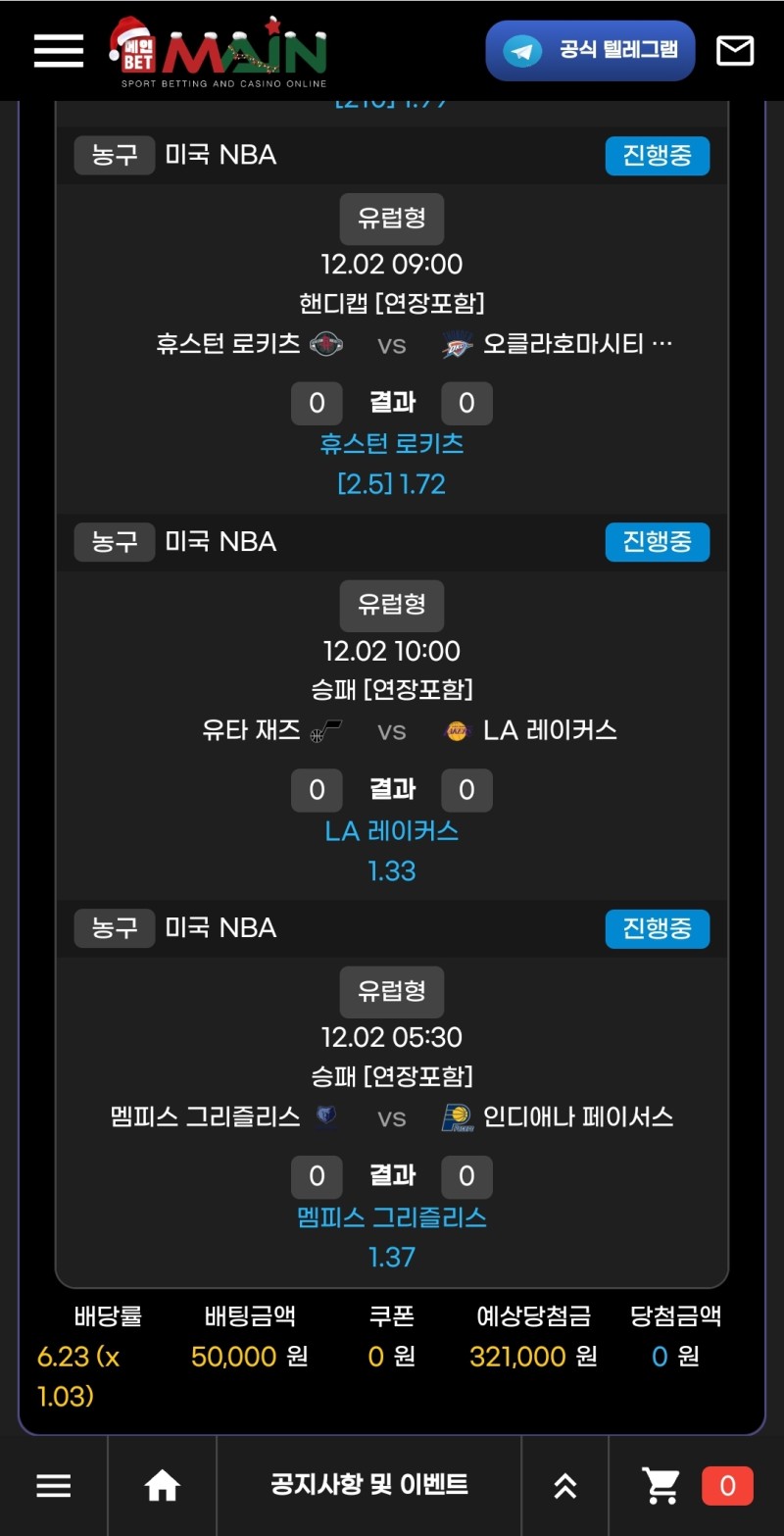Tap the 공식 텔레그램 button
The height and width of the screenshot is (1536, 784).
pos(590,50)
